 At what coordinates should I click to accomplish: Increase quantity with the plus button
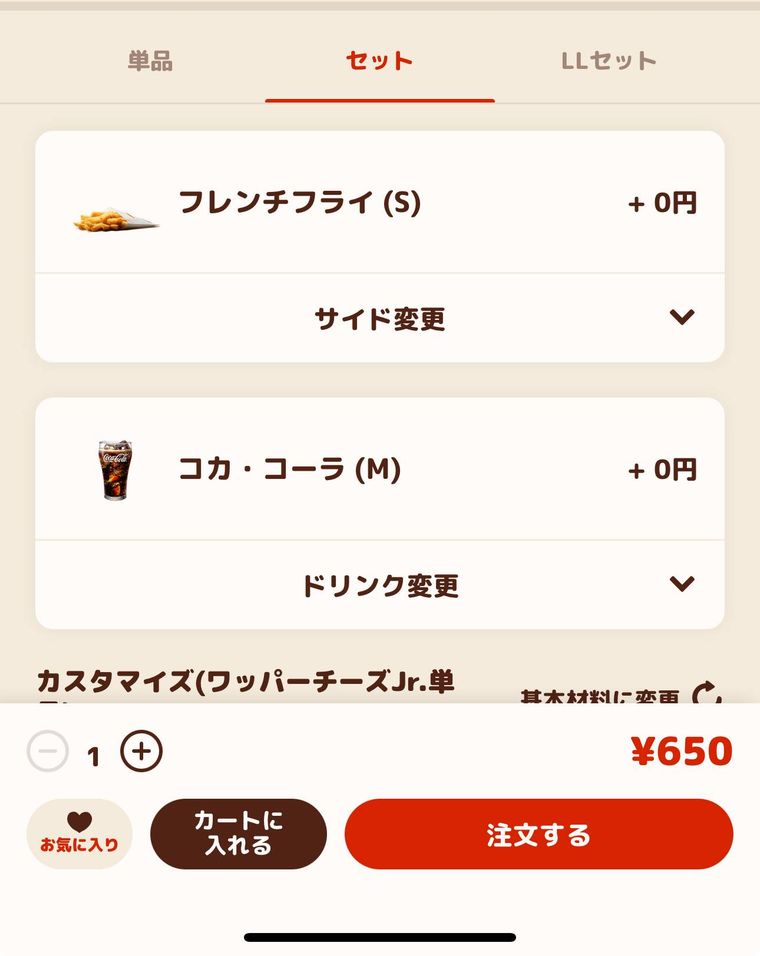coord(142,752)
